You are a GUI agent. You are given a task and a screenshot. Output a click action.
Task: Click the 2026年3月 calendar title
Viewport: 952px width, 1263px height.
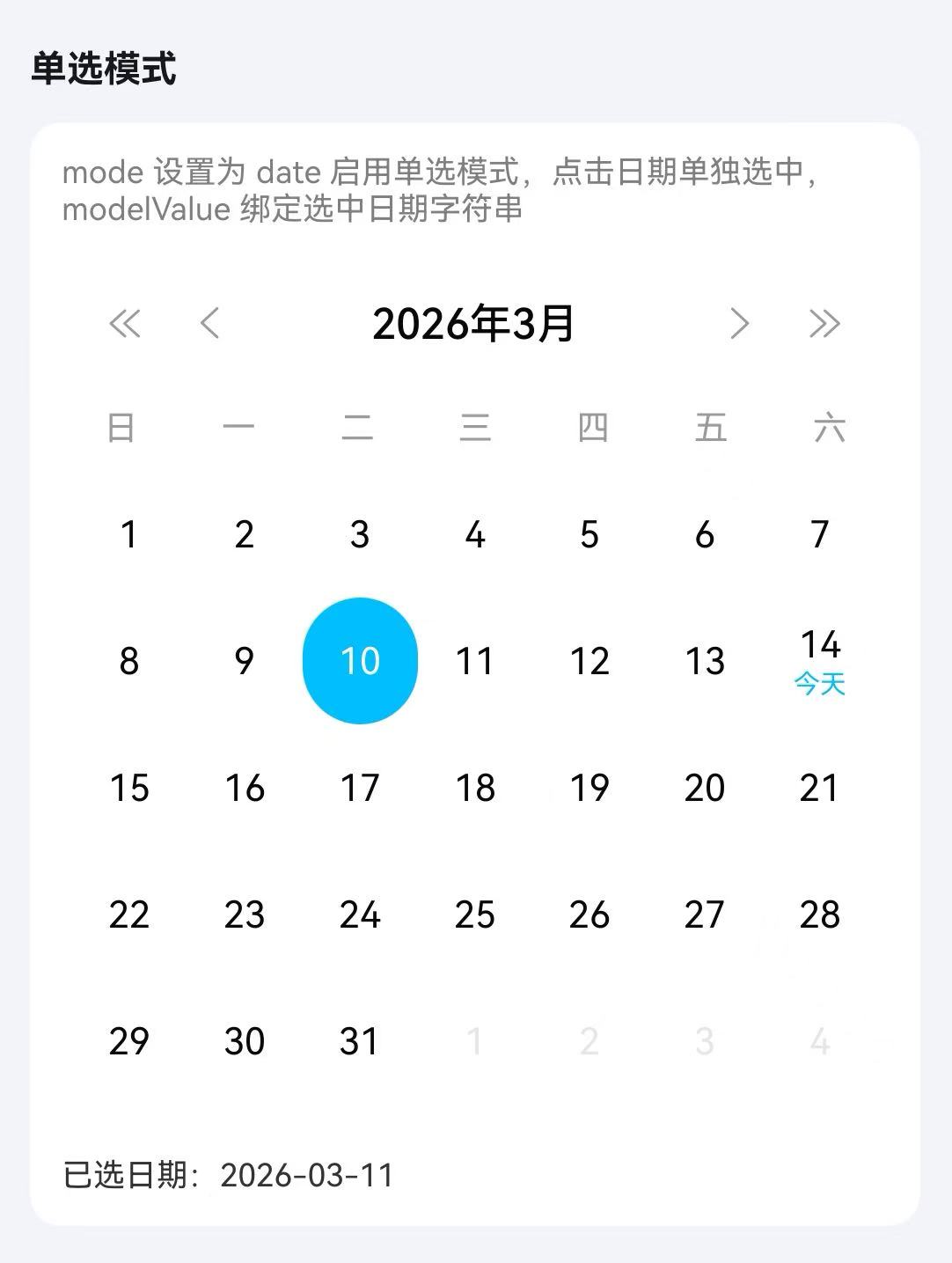point(475,324)
